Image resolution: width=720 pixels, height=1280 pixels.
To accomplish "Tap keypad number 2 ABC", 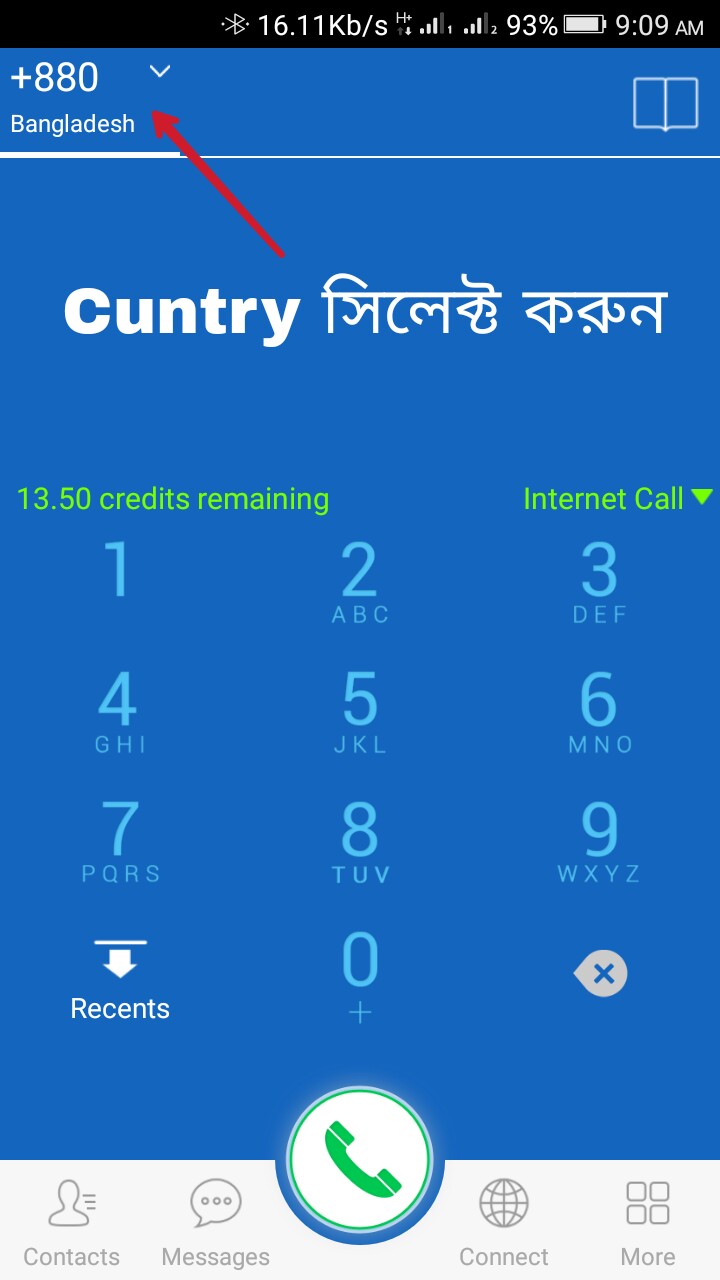I will [x=360, y=582].
